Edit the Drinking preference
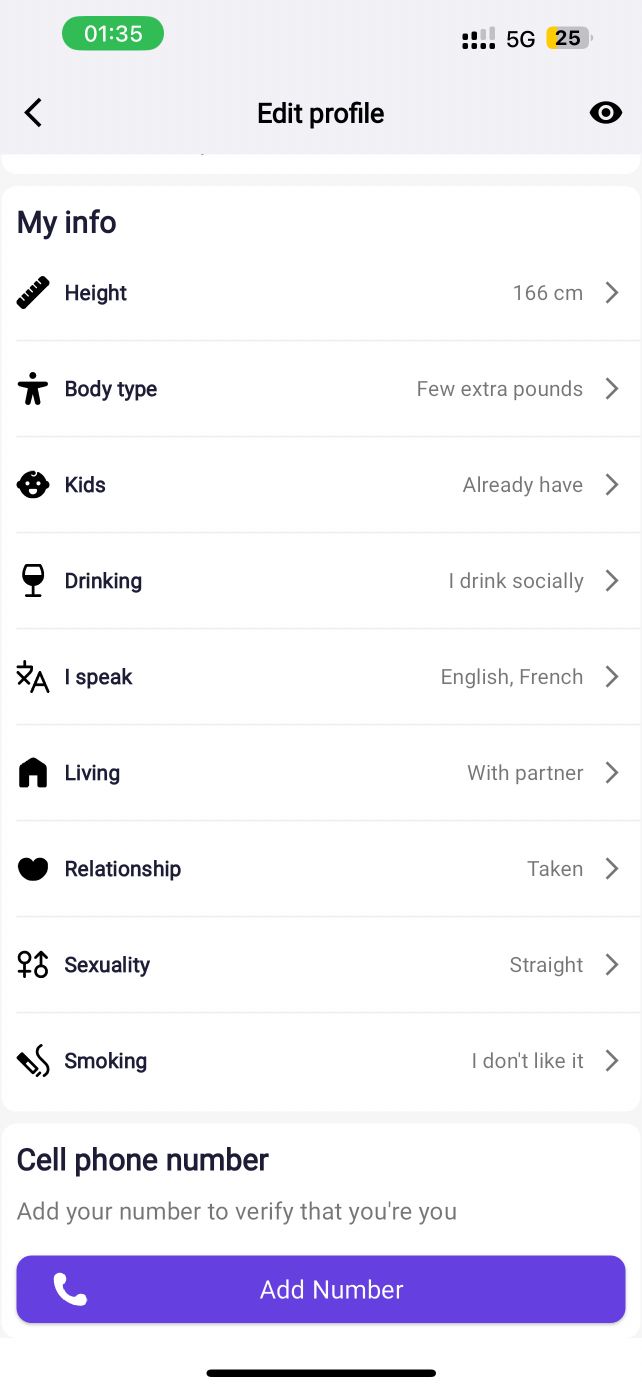Viewport: 642px width, 1389px height. 321,581
